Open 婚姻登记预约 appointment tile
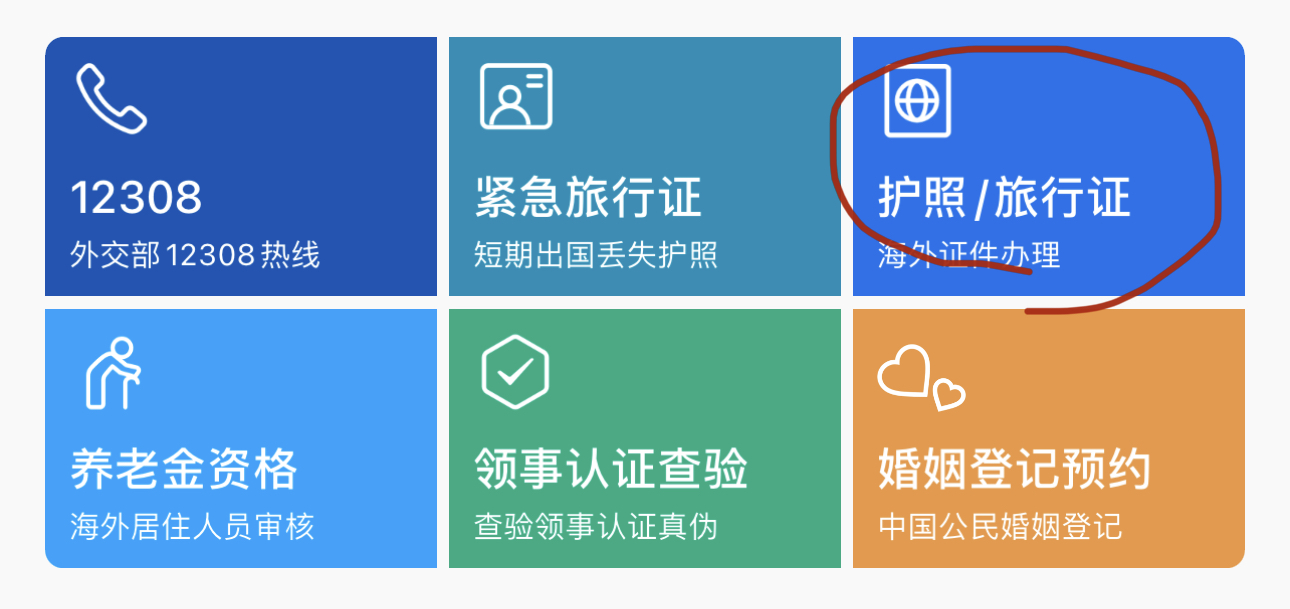1290x609 pixels. click(1048, 438)
